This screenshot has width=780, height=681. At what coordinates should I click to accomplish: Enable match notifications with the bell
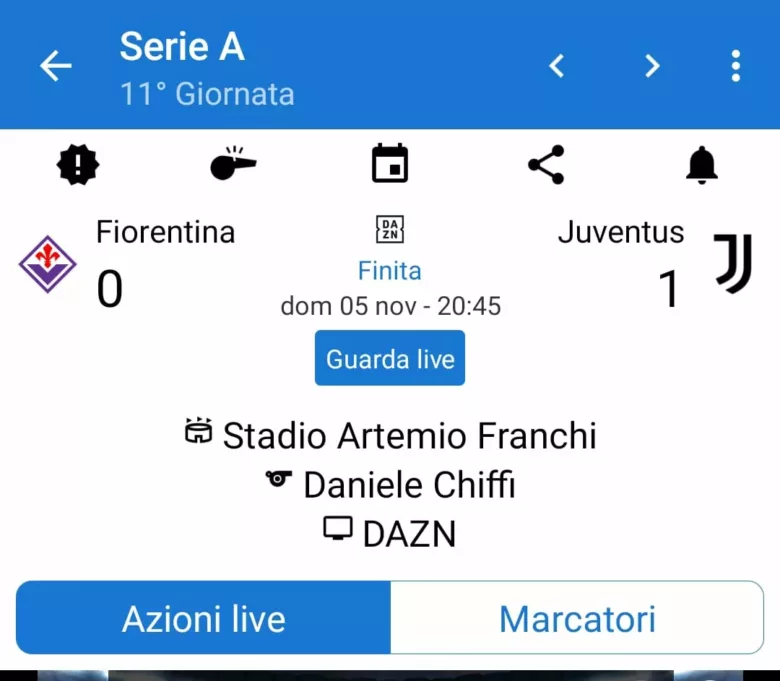[702, 164]
